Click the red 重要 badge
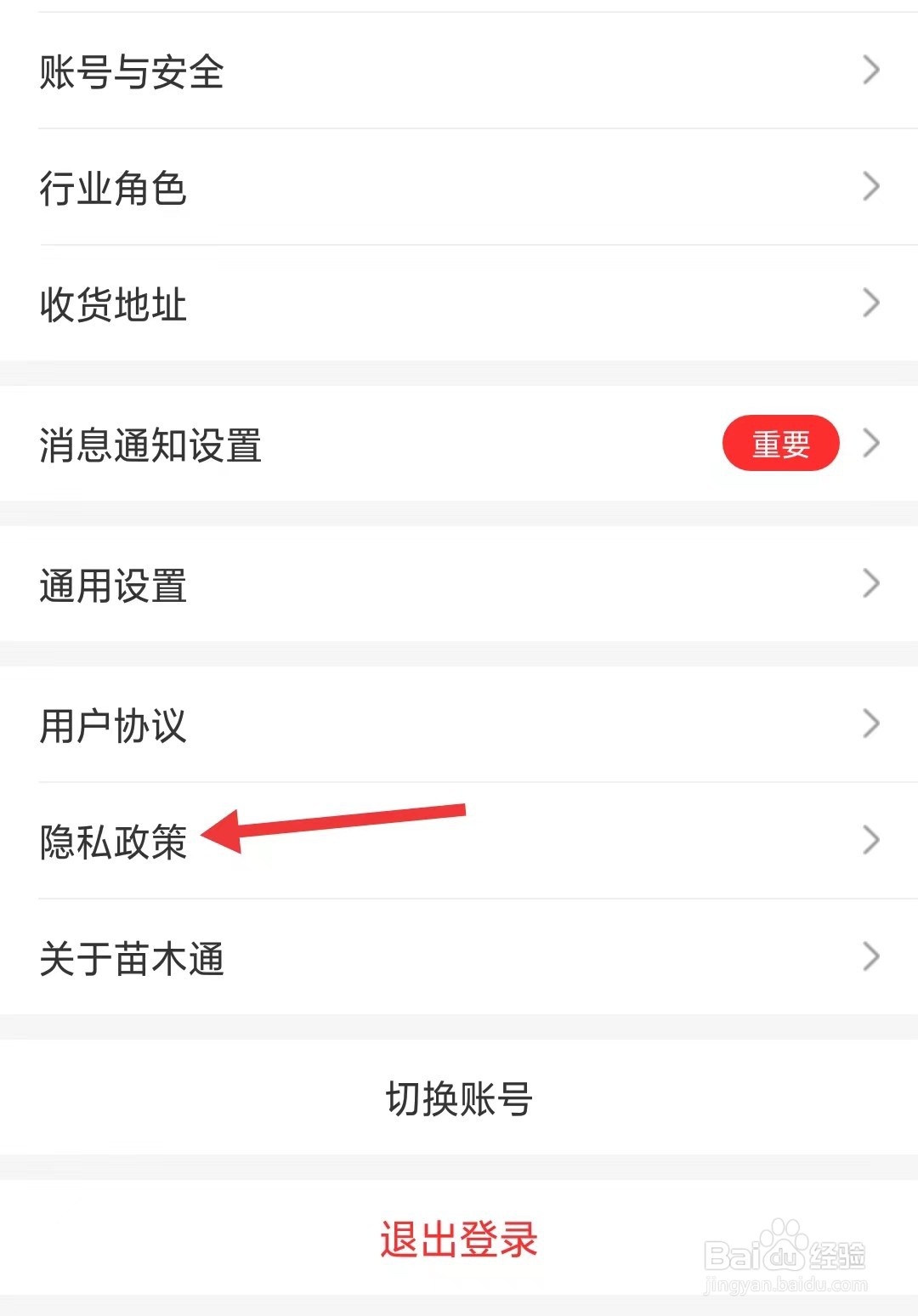The height and width of the screenshot is (1316, 918). tap(782, 442)
